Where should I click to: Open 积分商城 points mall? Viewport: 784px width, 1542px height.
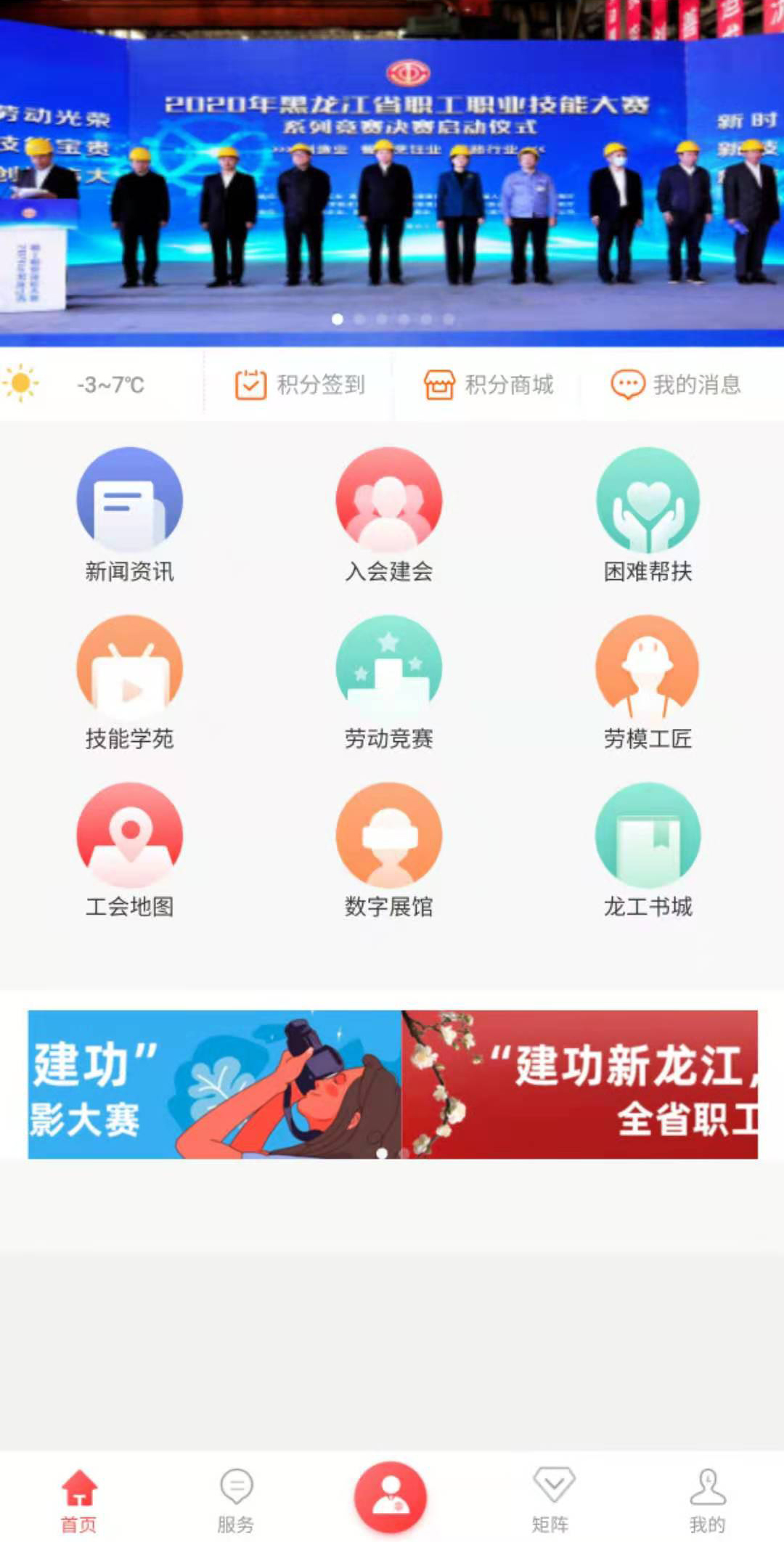click(x=489, y=385)
